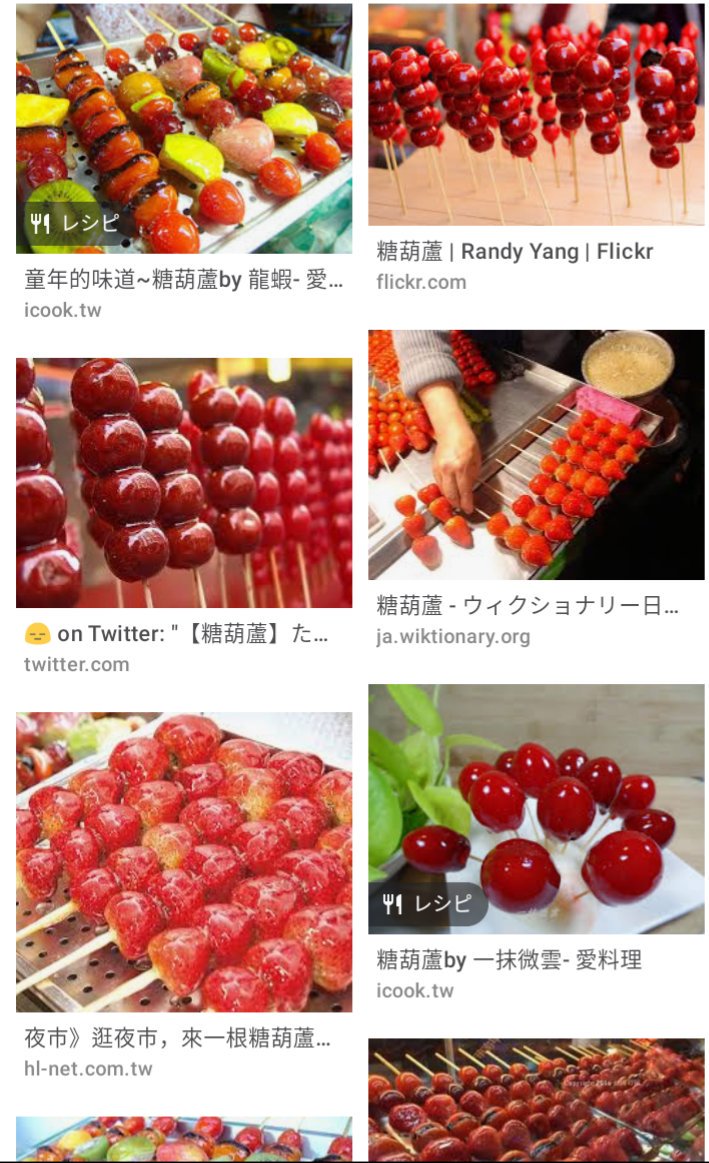
Task: Open the 糖葫蘆 - ウィクショナリー title link
Action: pos(527,605)
